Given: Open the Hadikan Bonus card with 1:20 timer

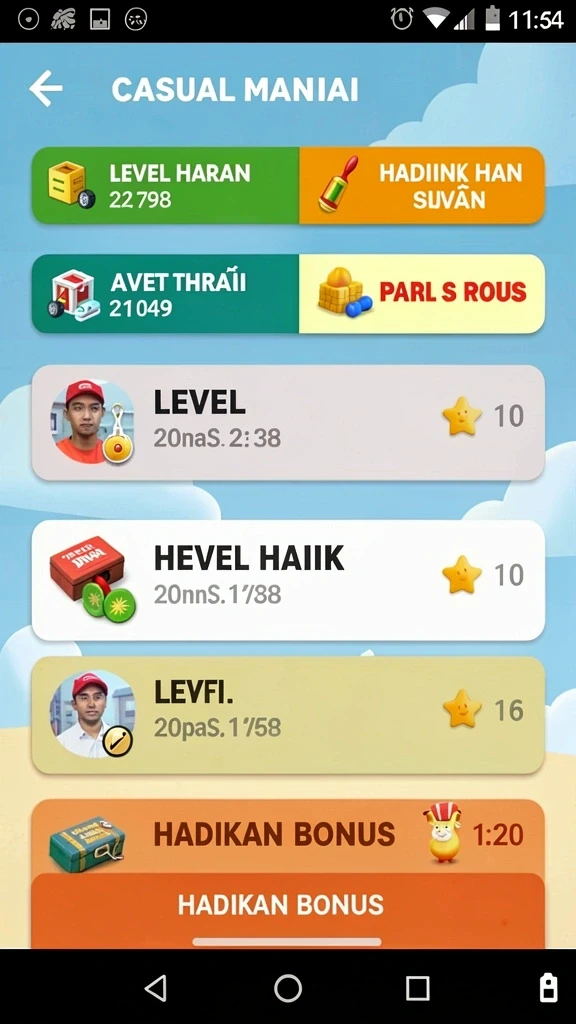Looking at the screenshot, I should click(288, 836).
